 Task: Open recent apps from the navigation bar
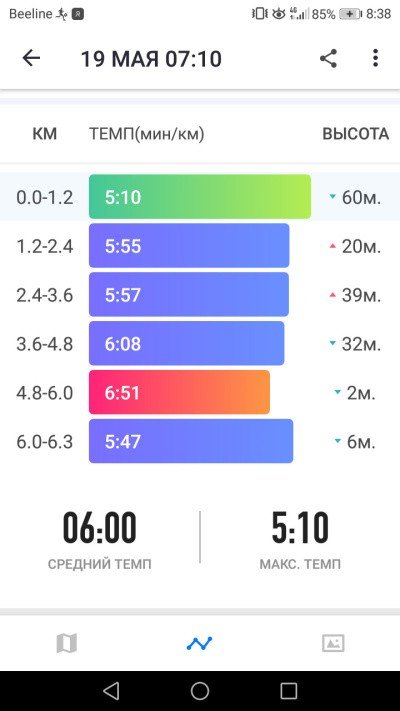click(x=288, y=691)
